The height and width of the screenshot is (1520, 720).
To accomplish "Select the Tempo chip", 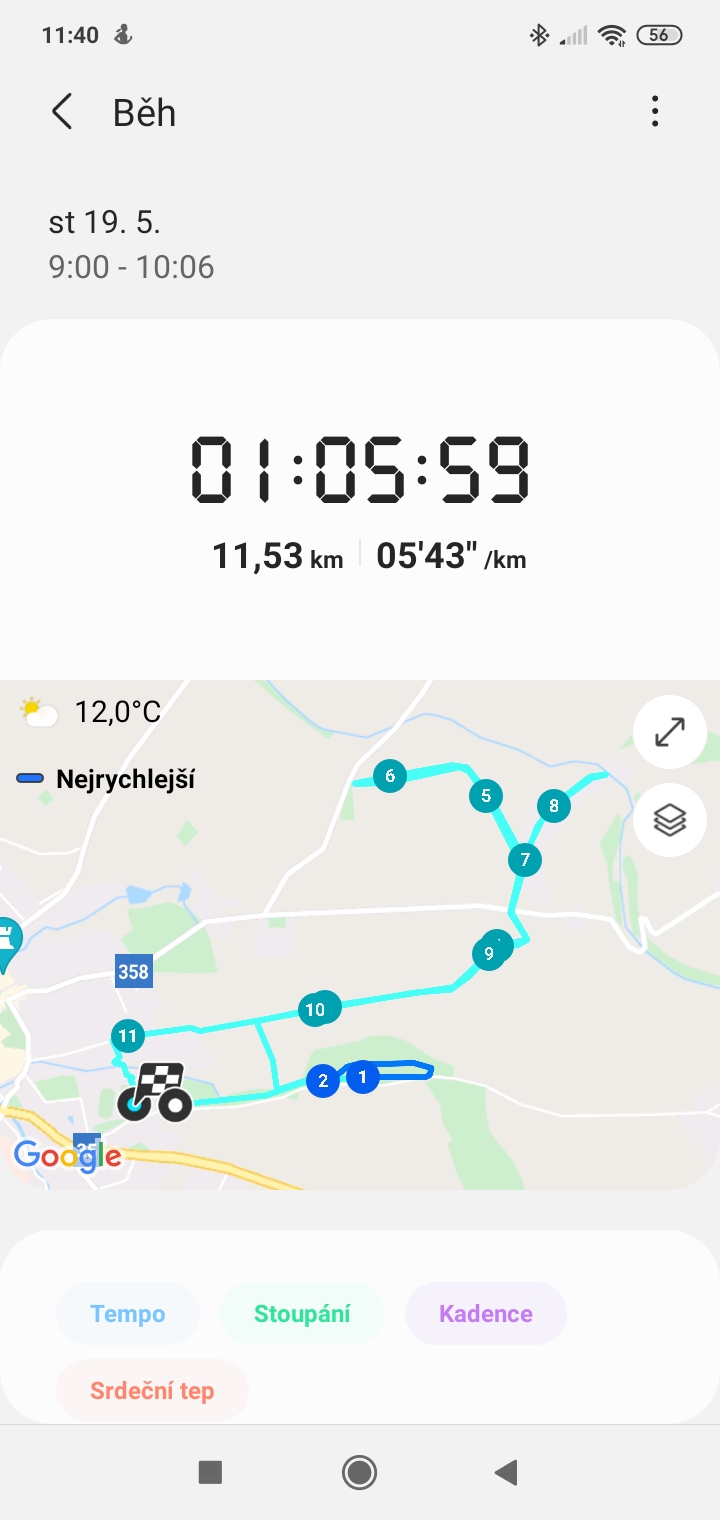I will tap(128, 1313).
